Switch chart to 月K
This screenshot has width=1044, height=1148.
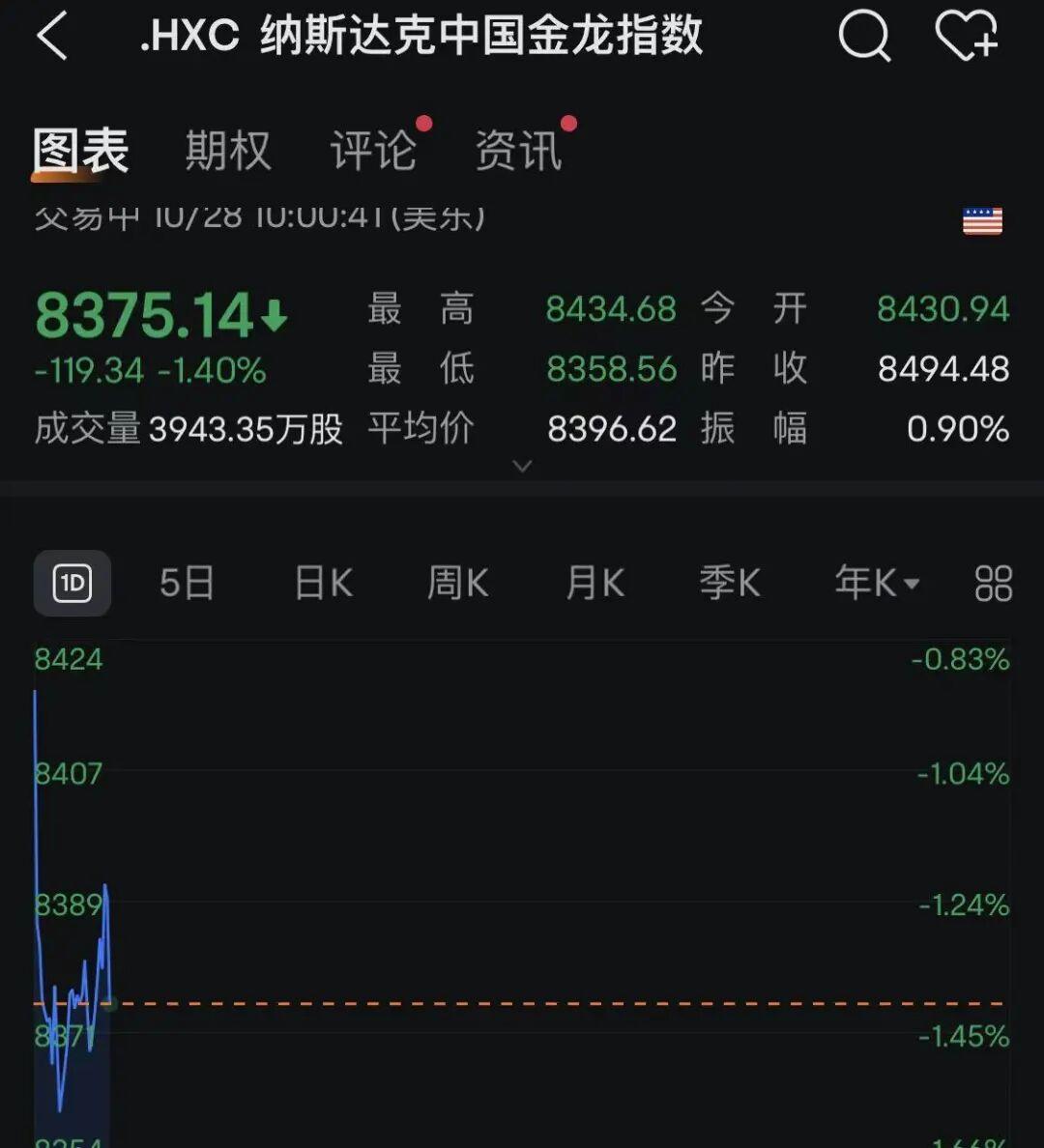coord(595,584)
